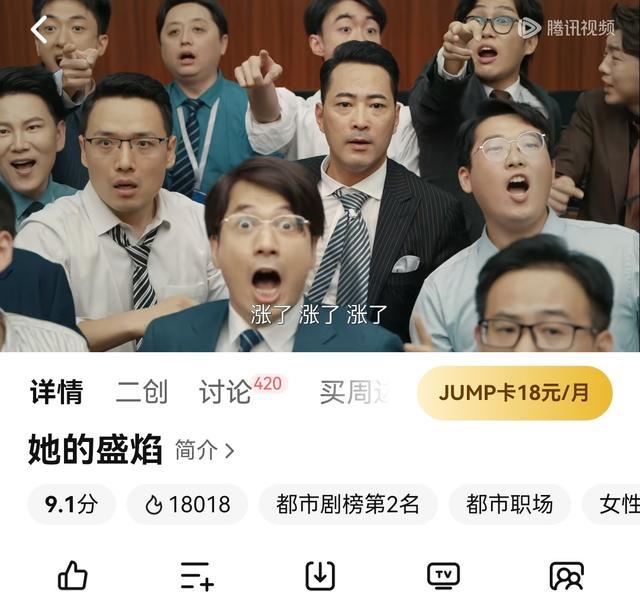Download this episode
Viewport: 640px width, 600px height.
[320, 576]
